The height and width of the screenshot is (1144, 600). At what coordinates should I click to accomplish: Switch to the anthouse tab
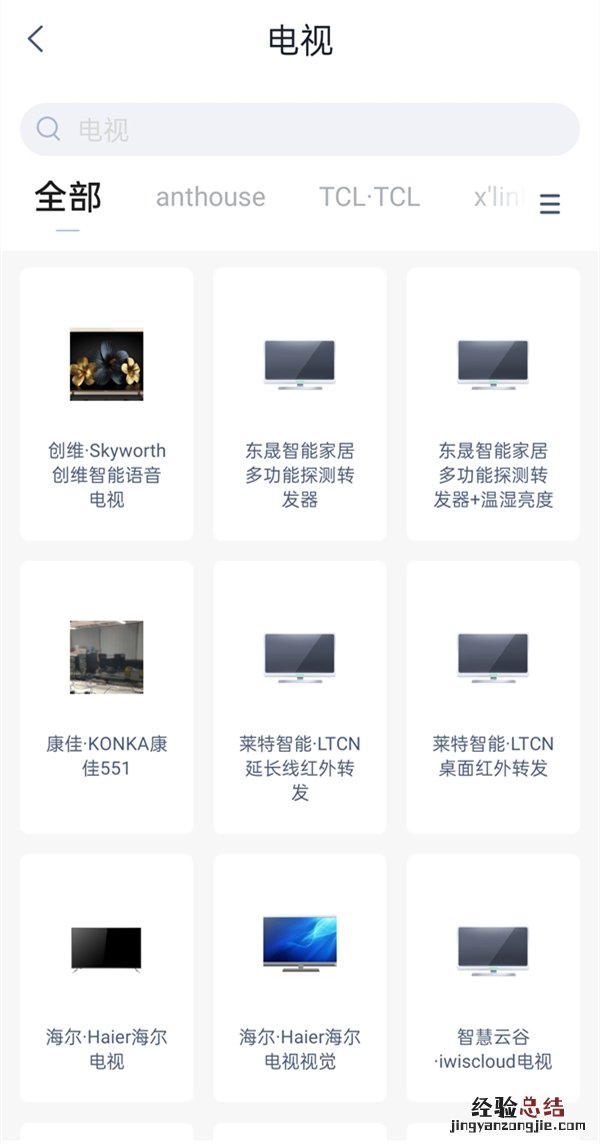click(x=210, y=197)
